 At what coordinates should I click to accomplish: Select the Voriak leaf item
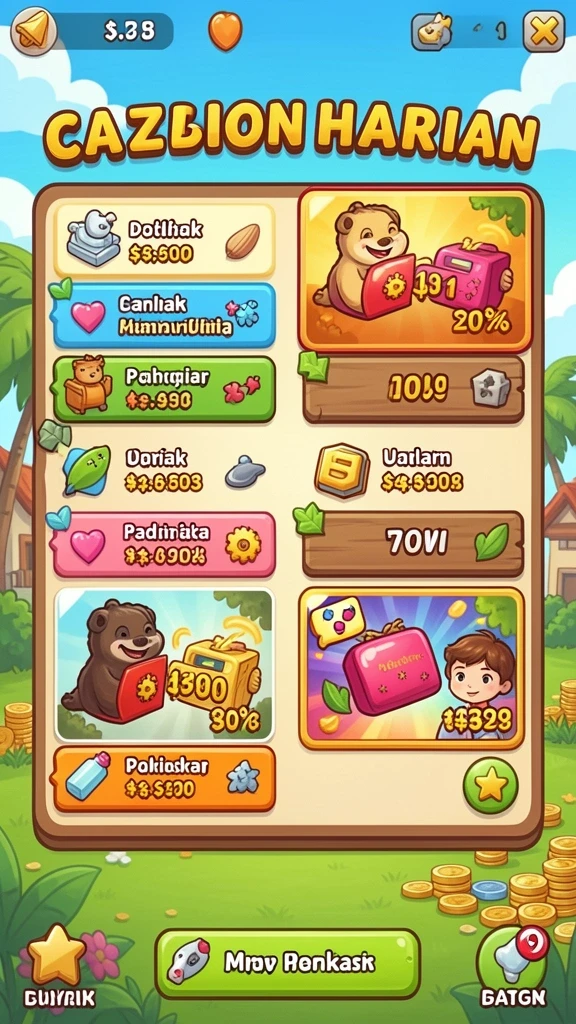point(164,471)
